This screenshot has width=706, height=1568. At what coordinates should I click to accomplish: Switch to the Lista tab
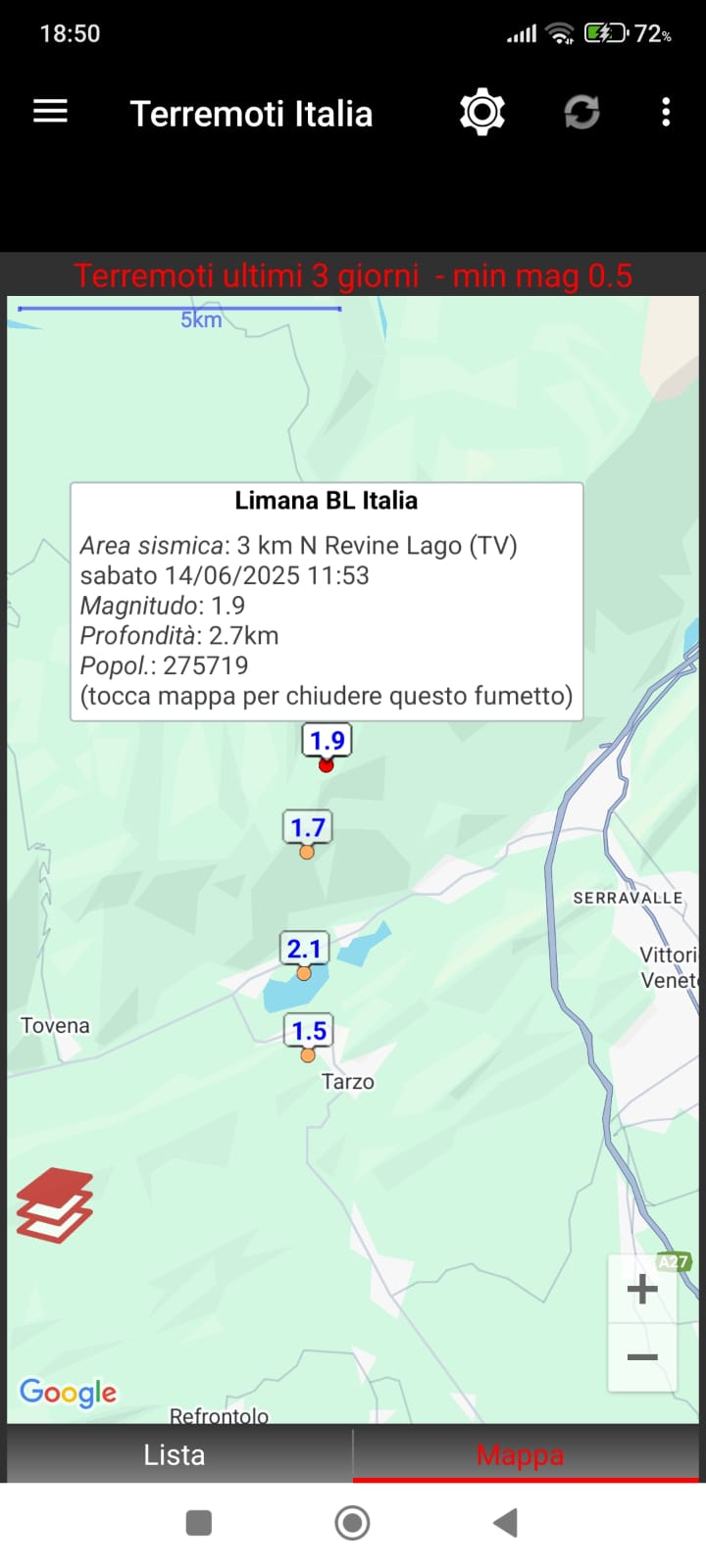[175, 1454]
